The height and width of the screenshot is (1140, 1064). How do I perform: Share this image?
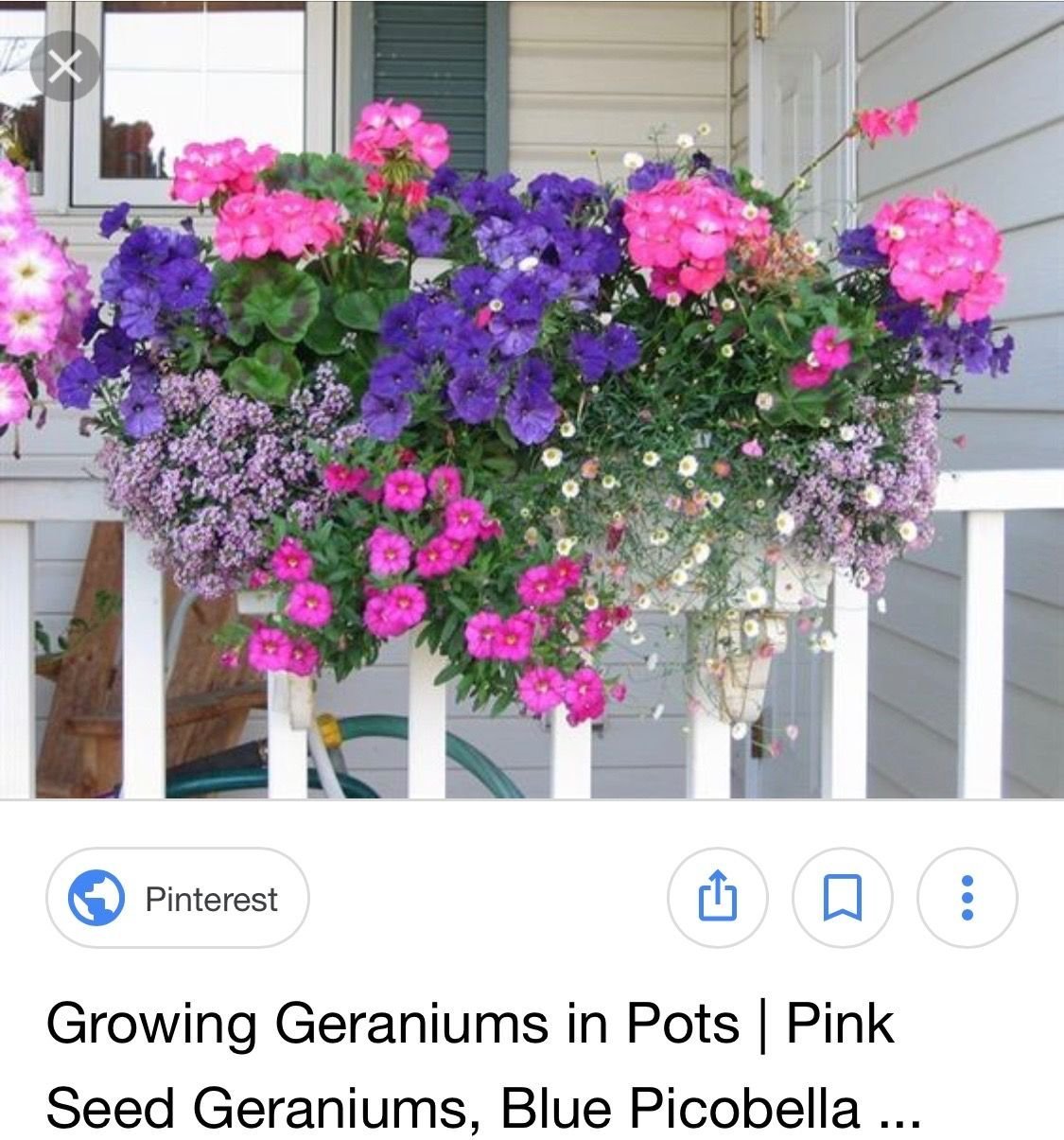717,897
